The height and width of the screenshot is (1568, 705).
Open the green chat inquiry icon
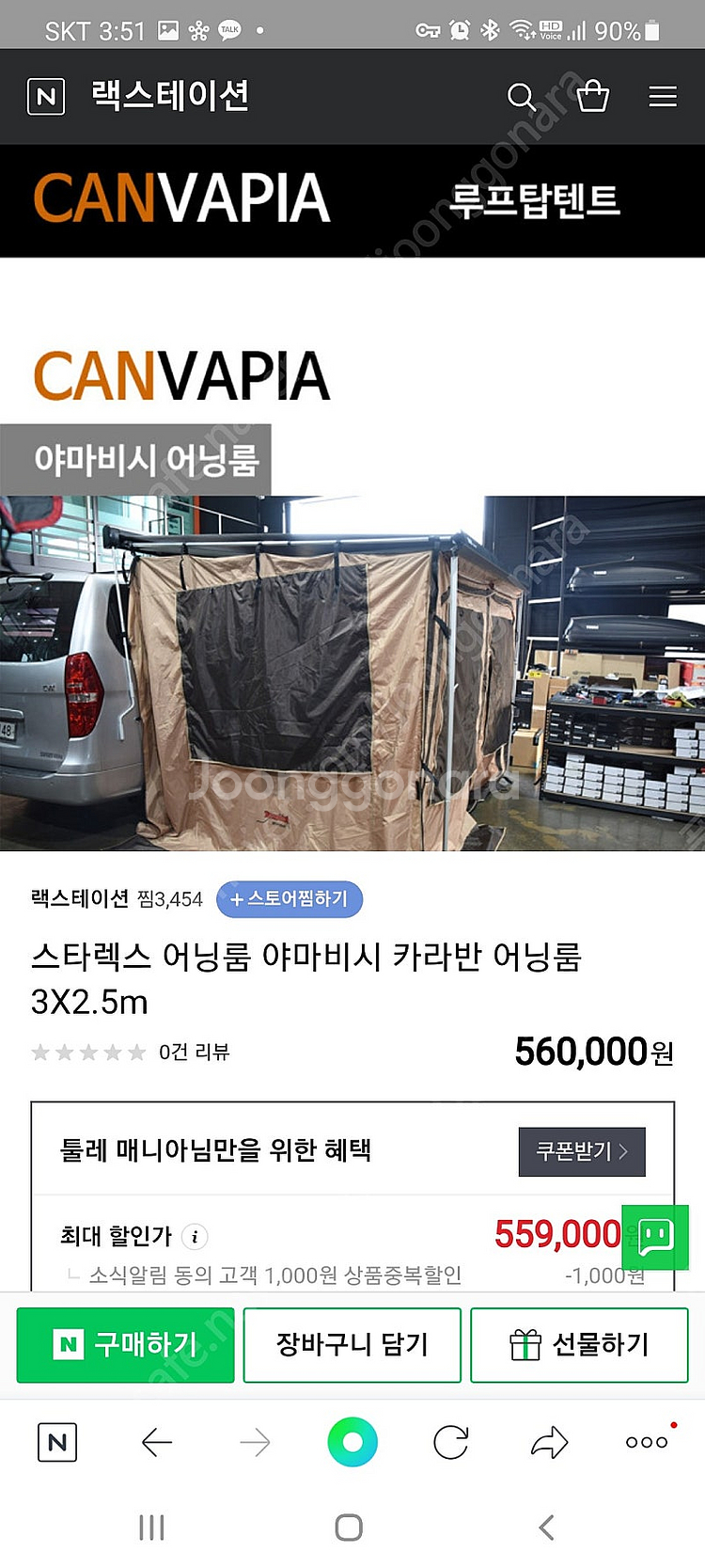click(655, 1238)
